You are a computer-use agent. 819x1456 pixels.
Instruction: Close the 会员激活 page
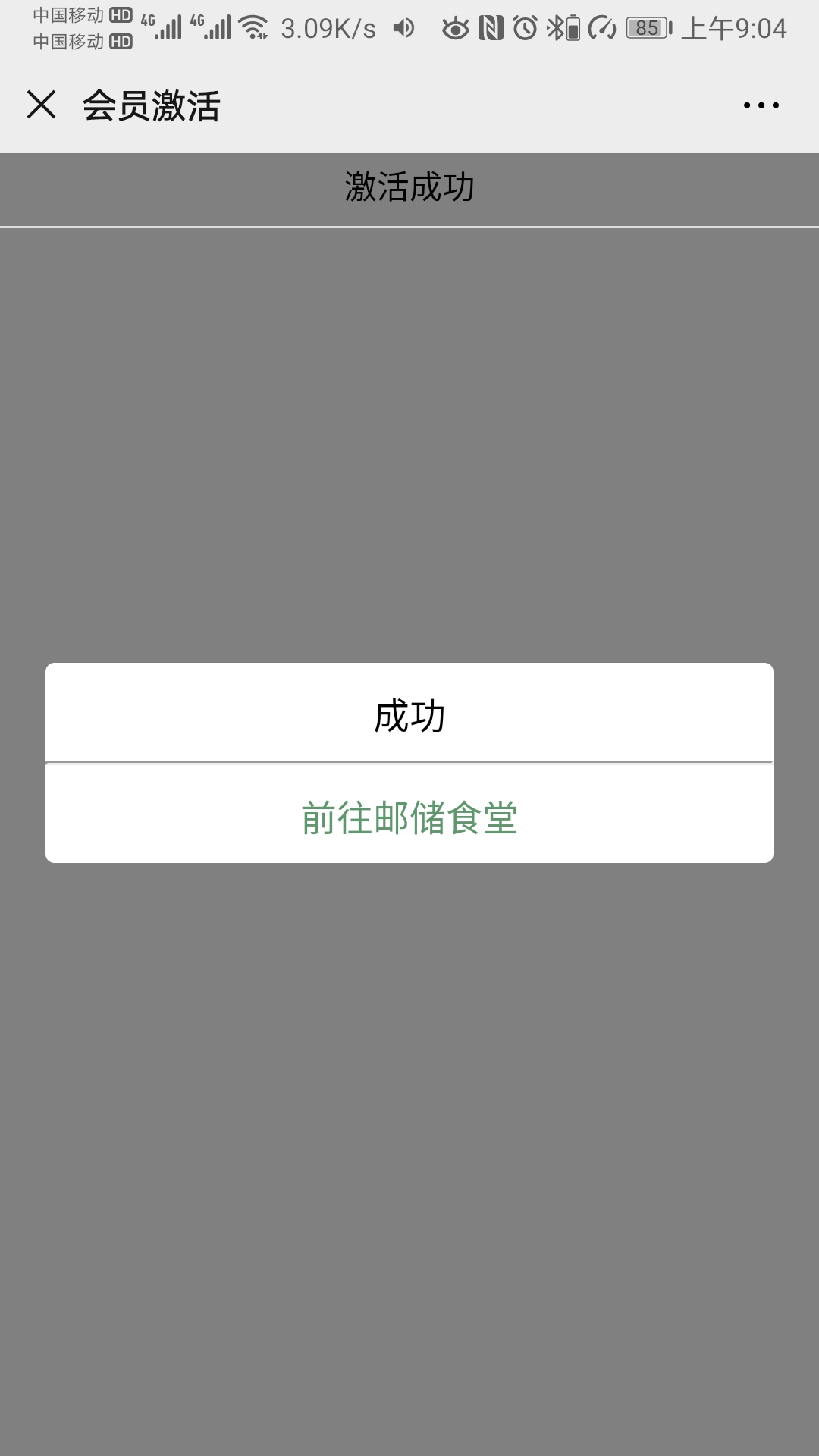click(x=41, y=105)
